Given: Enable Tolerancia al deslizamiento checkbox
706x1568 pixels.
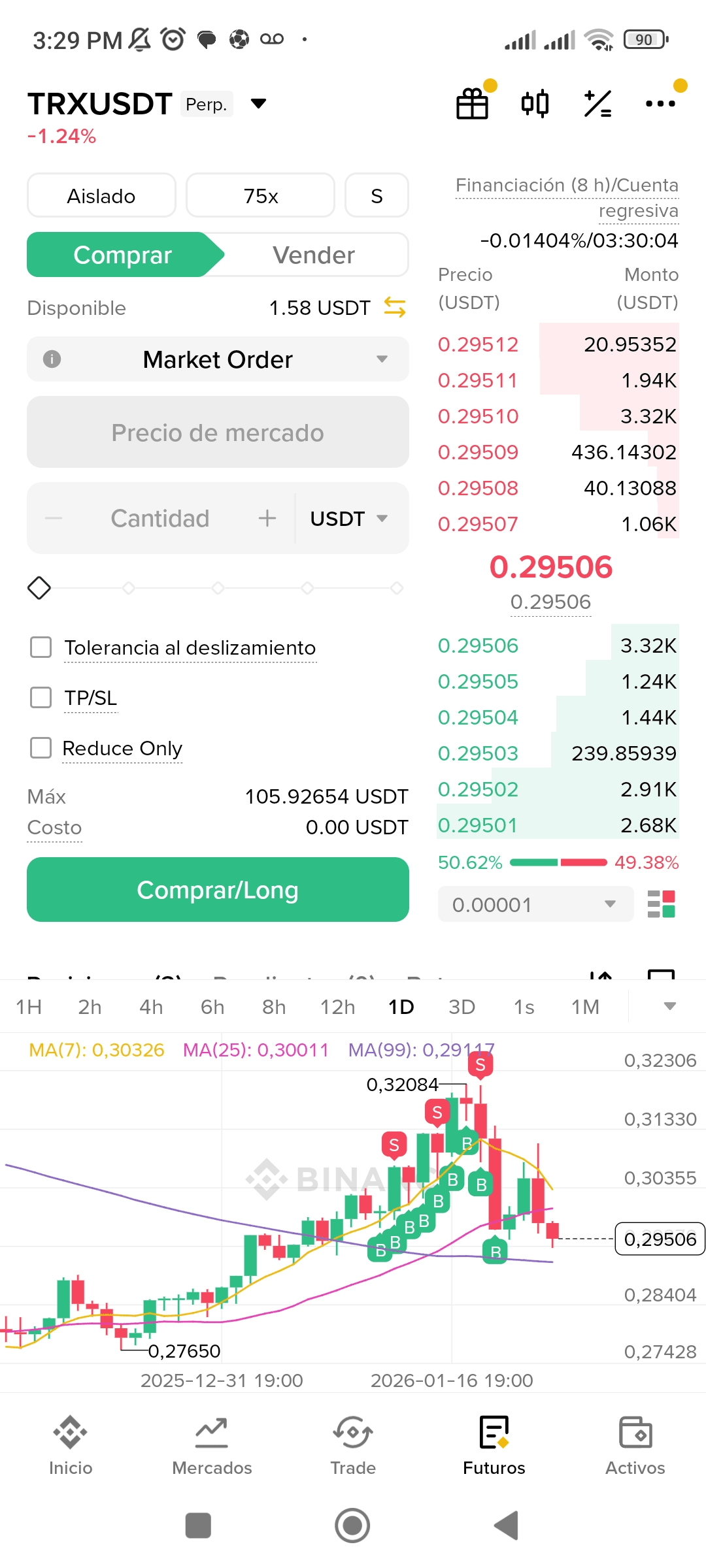Looking at the screenshot, I should click(x=41, y=647).
